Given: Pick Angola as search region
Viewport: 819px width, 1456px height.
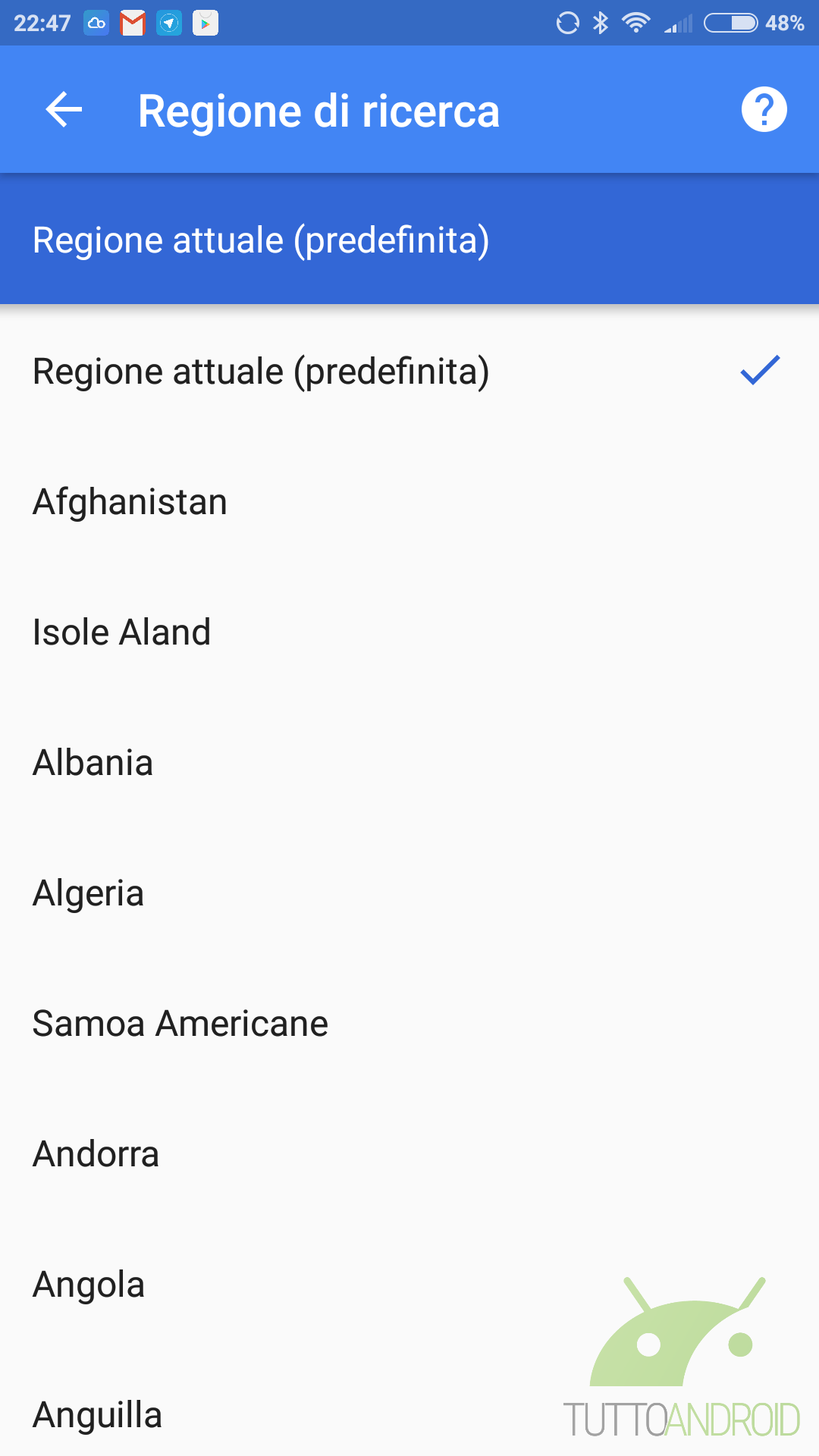Looking at the screenshot, I should coord(409,1285).
